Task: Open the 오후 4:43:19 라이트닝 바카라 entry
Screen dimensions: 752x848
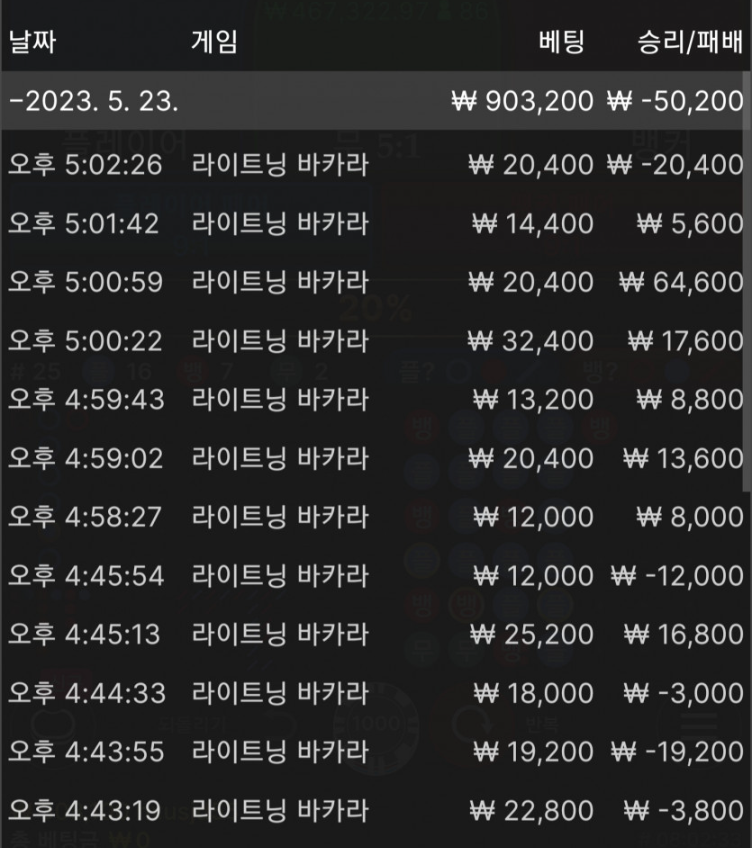Action: coord(375,809)
